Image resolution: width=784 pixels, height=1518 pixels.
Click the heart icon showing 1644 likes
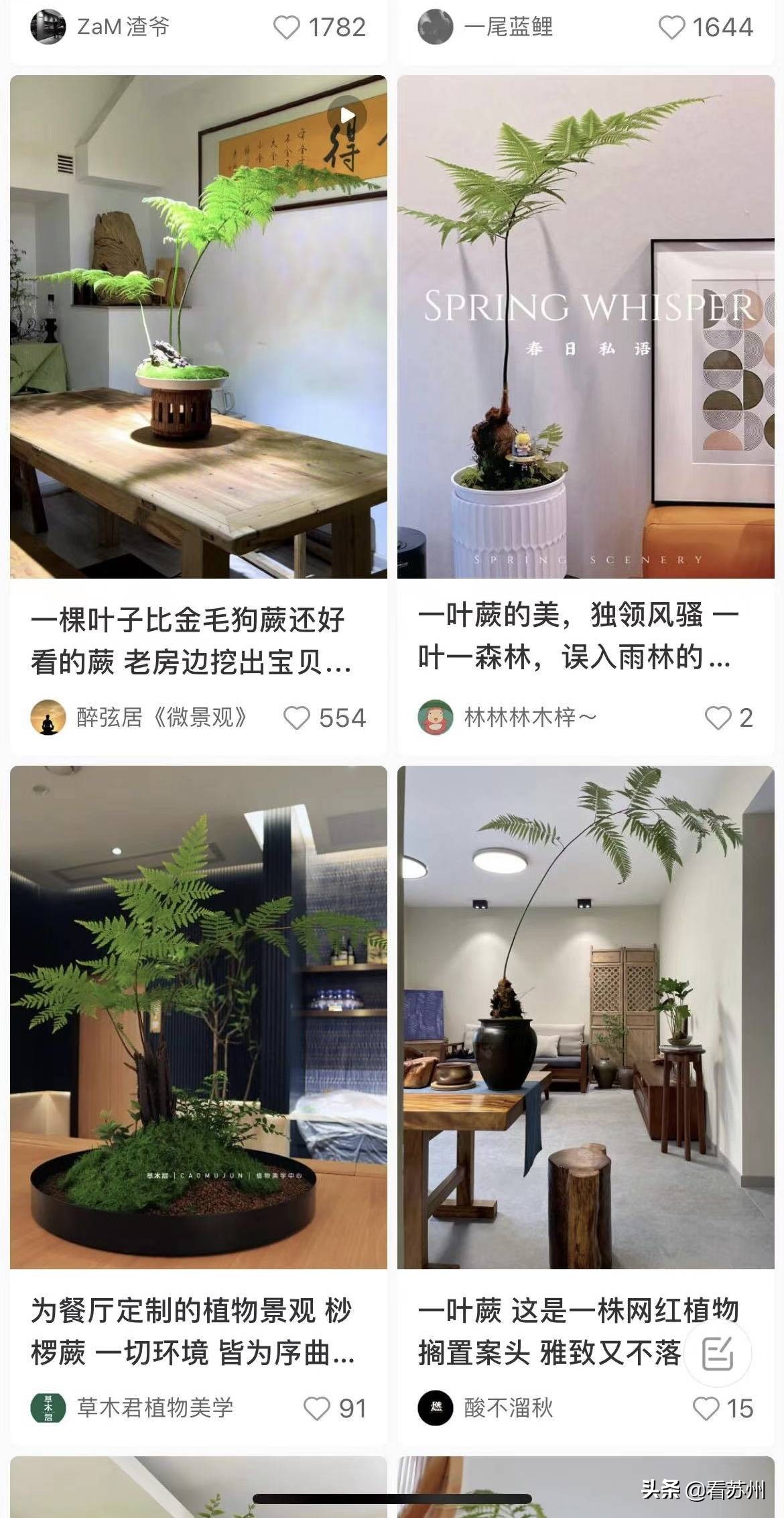[x=670, y=28]
